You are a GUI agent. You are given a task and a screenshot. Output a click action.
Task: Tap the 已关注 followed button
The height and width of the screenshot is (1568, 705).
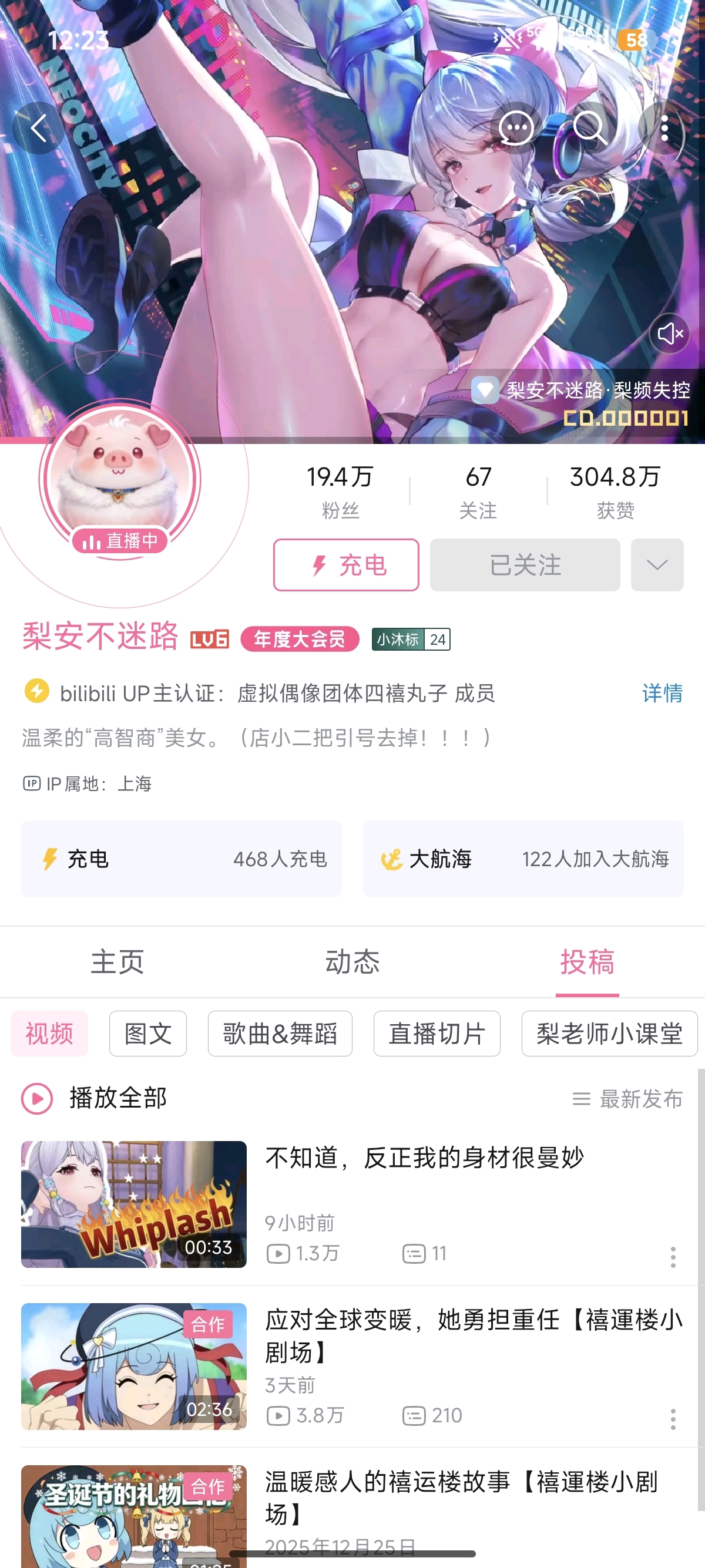point(525,565)
